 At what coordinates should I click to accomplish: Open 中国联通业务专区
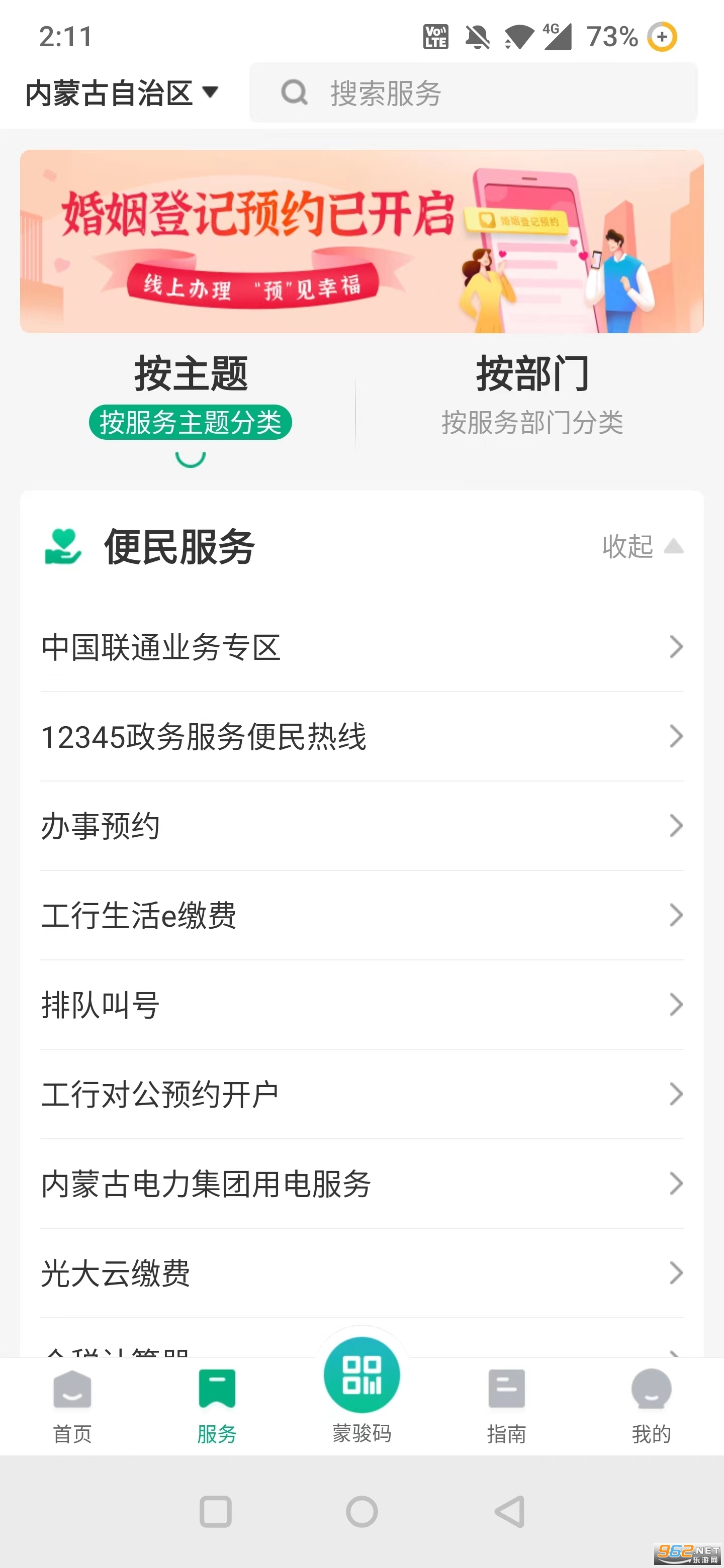160,647
